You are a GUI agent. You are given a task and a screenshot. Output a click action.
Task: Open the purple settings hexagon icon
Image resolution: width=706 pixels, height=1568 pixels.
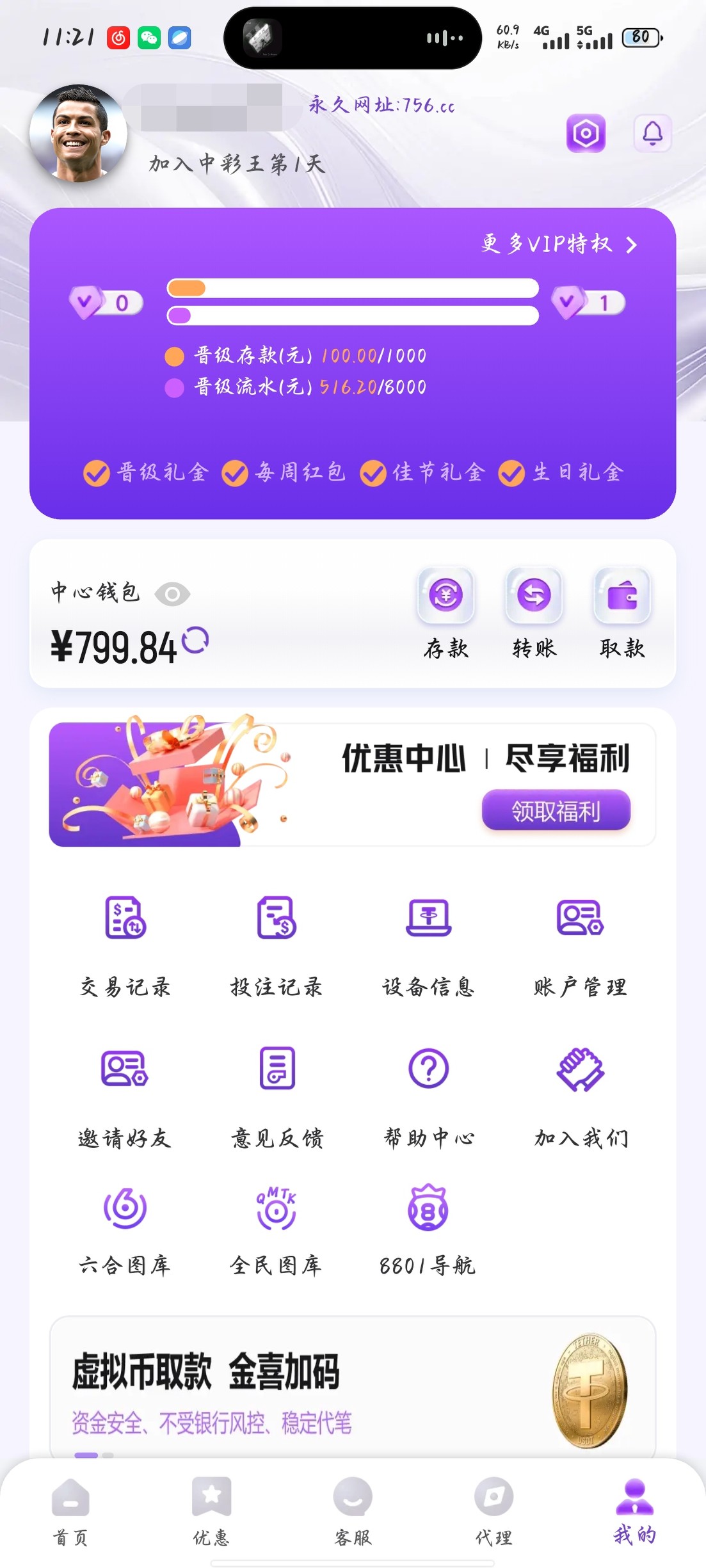point(586,133)
